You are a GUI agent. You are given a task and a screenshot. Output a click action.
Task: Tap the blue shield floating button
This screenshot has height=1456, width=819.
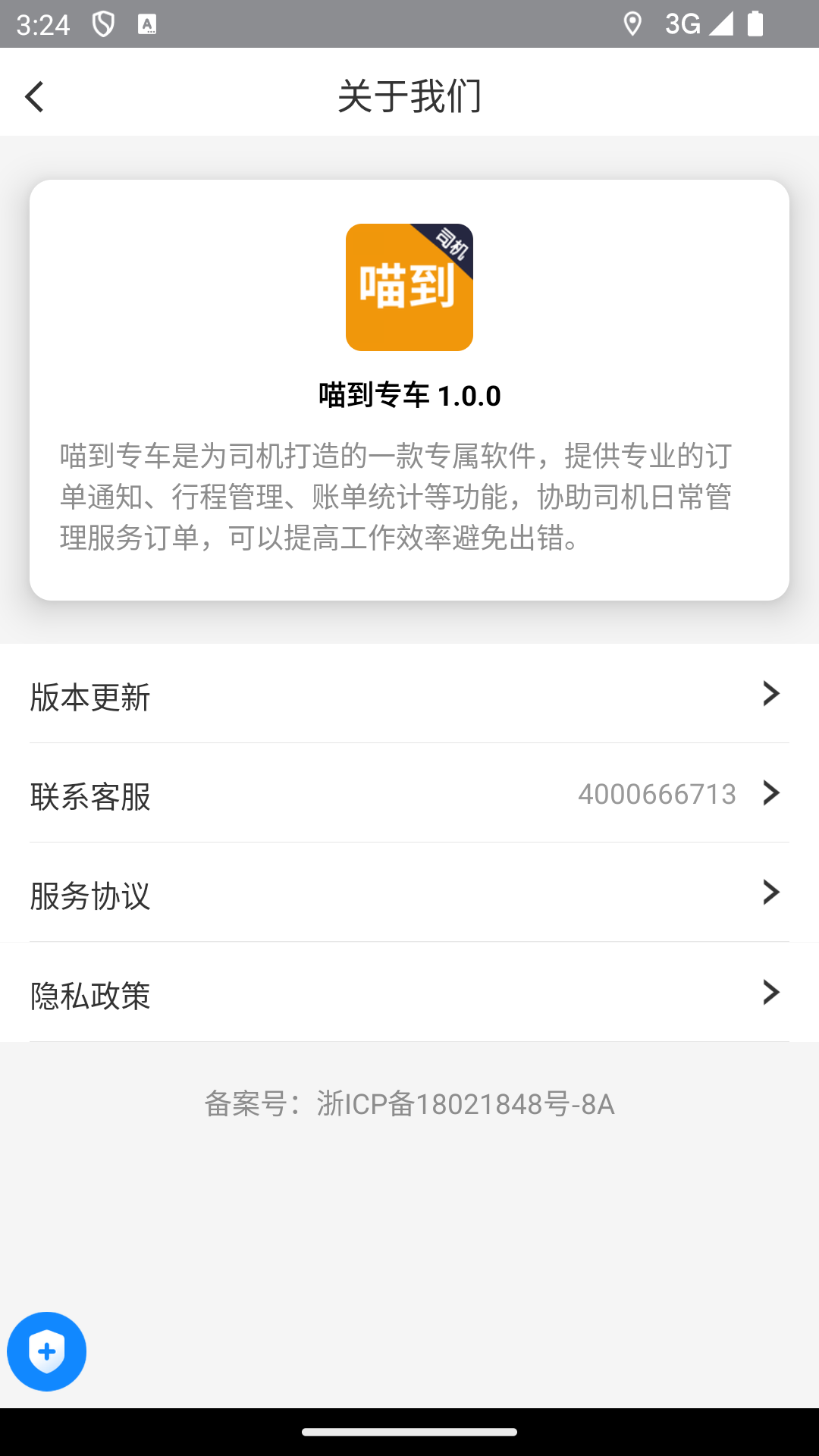[x=48, y=1351]
